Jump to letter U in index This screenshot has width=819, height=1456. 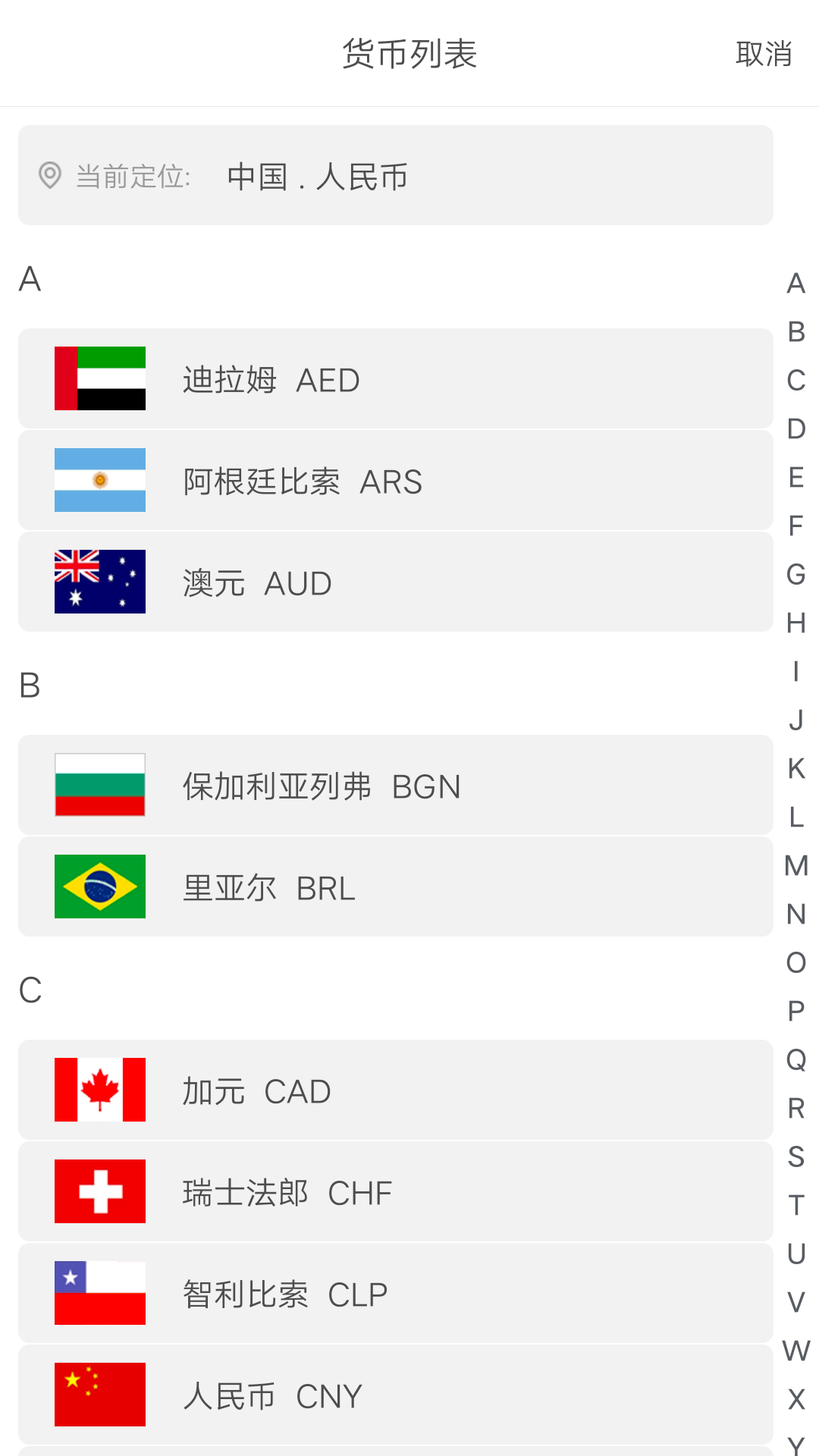(795, 1254)
